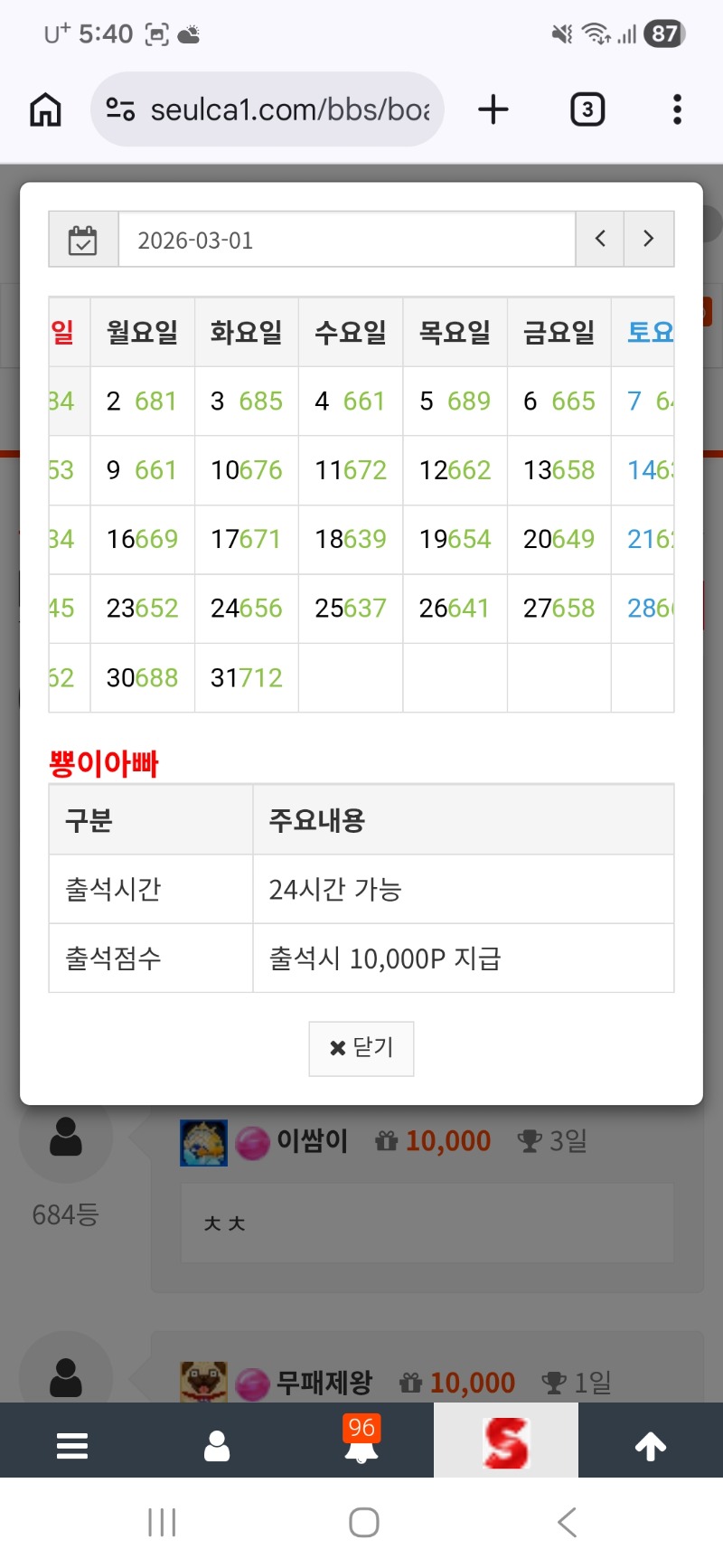Image resolution: width=723 pixels, height=1568 pixels.
Task: Go to the previous month
Action: click(x=600, y=240)
